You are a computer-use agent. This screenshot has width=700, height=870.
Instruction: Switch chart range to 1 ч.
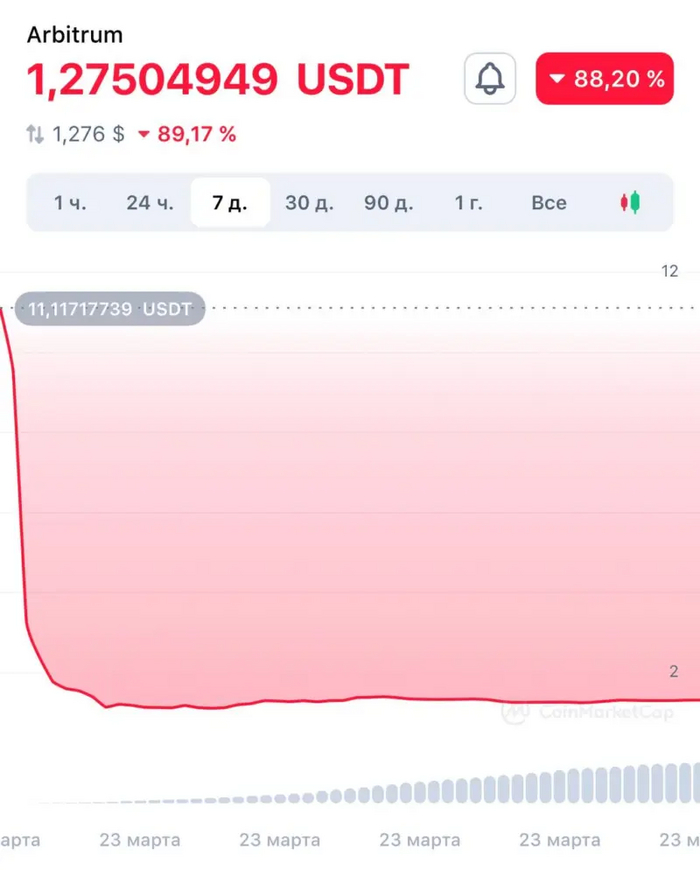point(70,203)
